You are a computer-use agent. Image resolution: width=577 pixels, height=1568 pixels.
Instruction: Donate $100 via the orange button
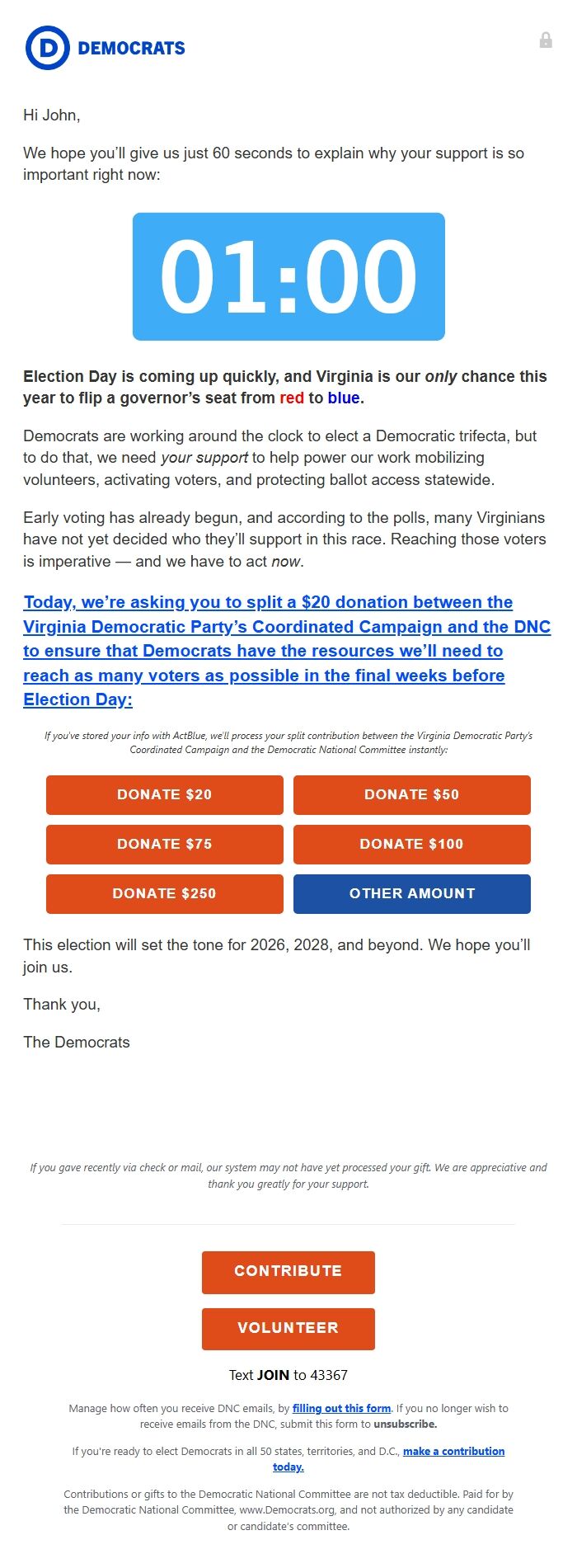click(411, 844)
